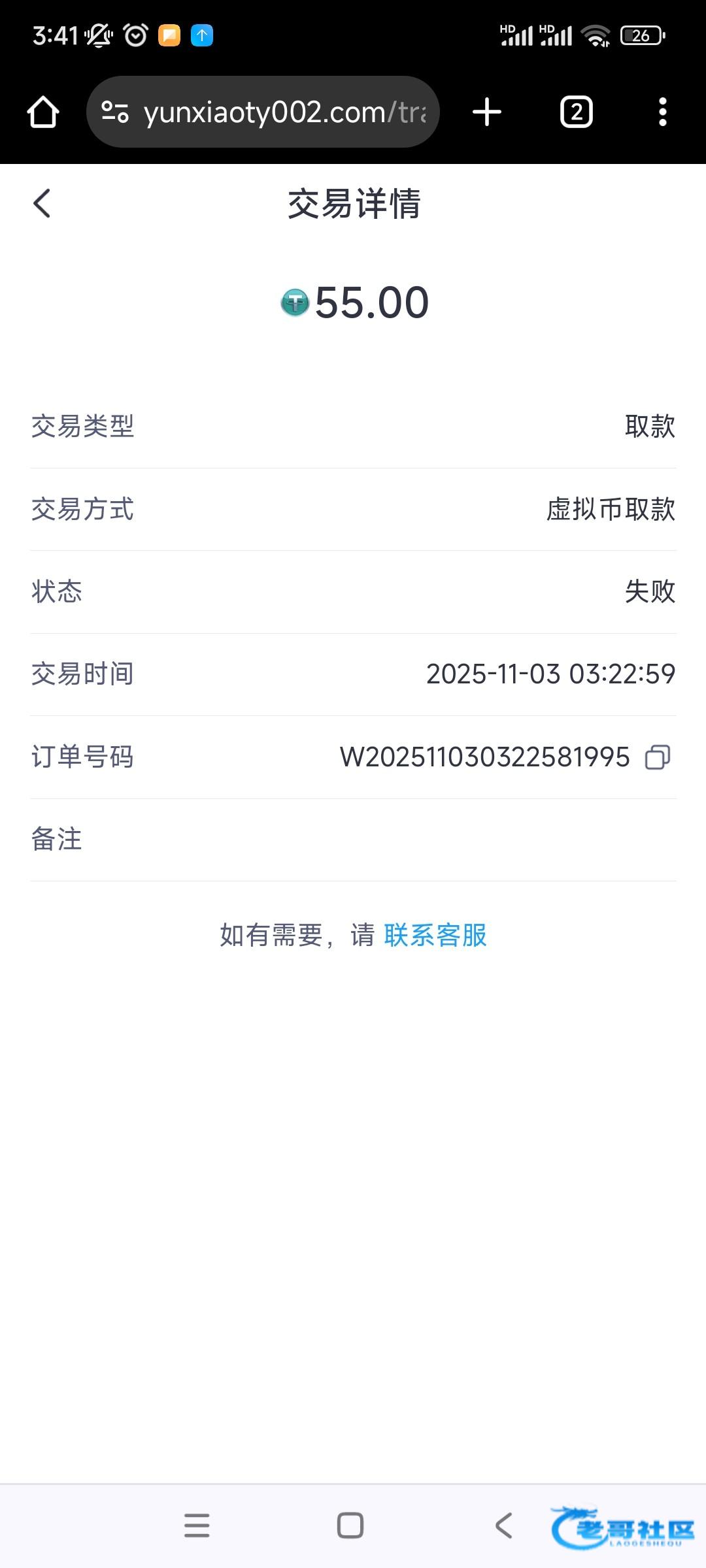This screenshot has height=1568, width=706.
Task: Copy the order number W202511030322581995
Action: click(x=657, y=757)
